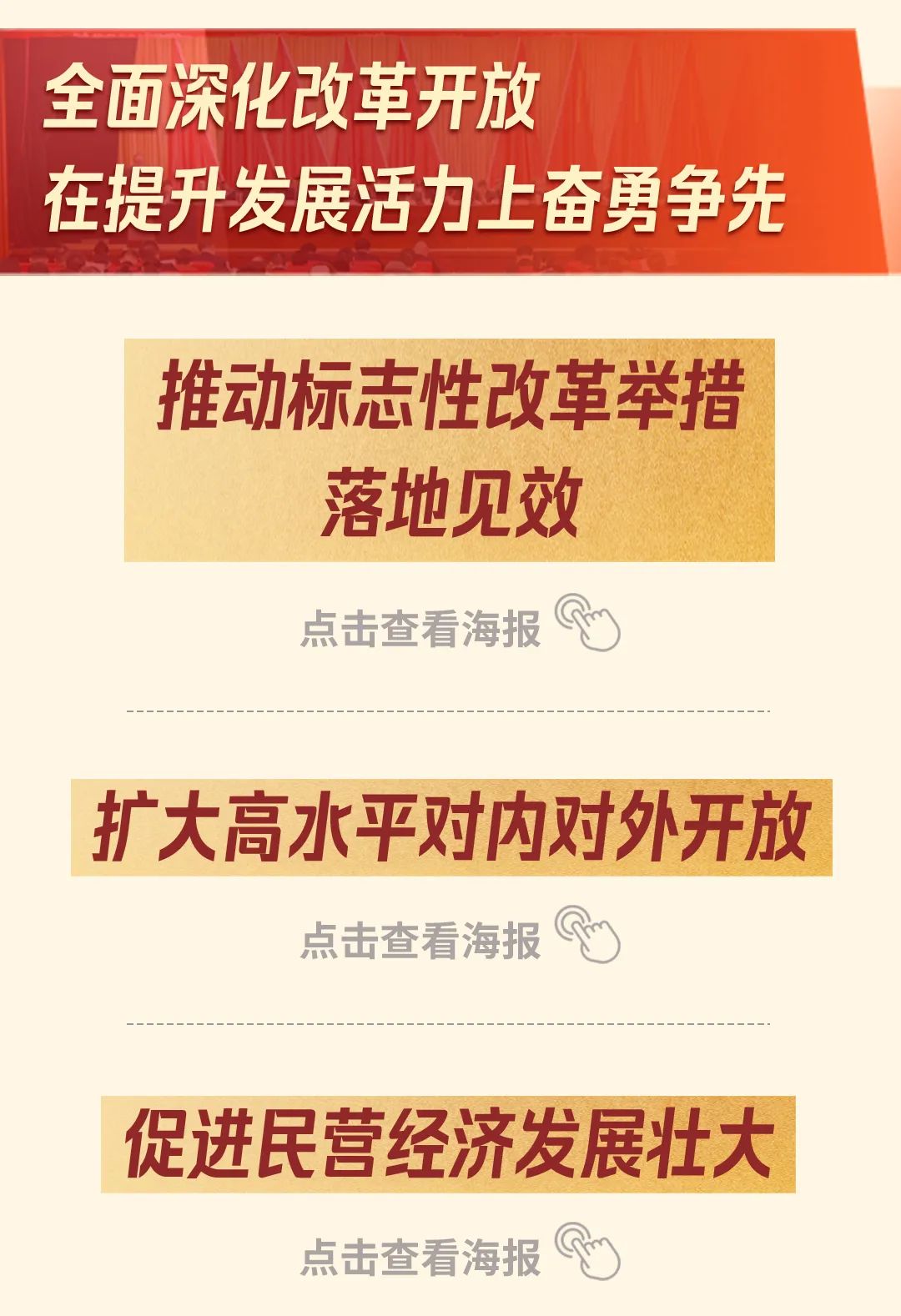Screen dimensions: 901x1316
Task: View poster for 扩大高水平对内对外开放
Action: pos(459,940)
